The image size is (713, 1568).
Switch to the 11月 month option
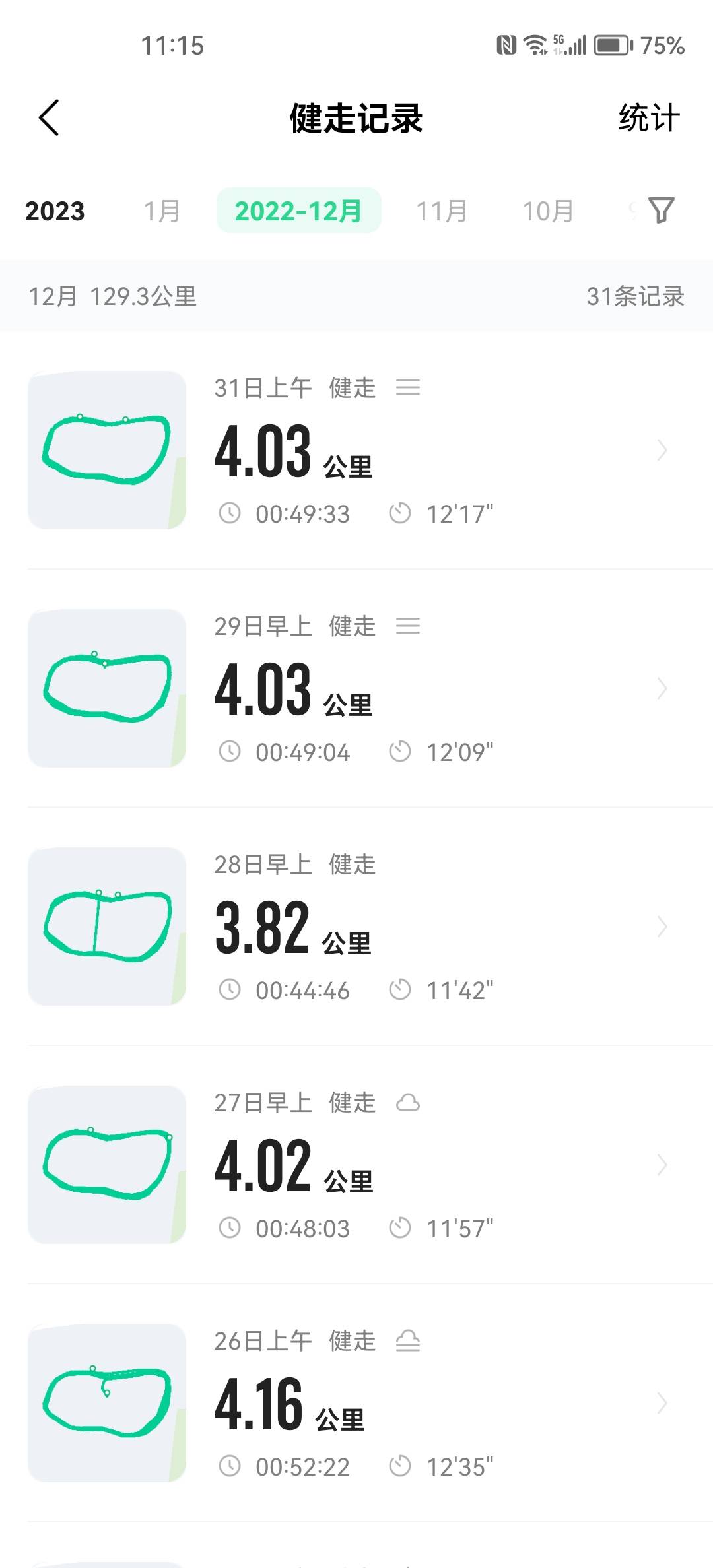pos(441,211)
